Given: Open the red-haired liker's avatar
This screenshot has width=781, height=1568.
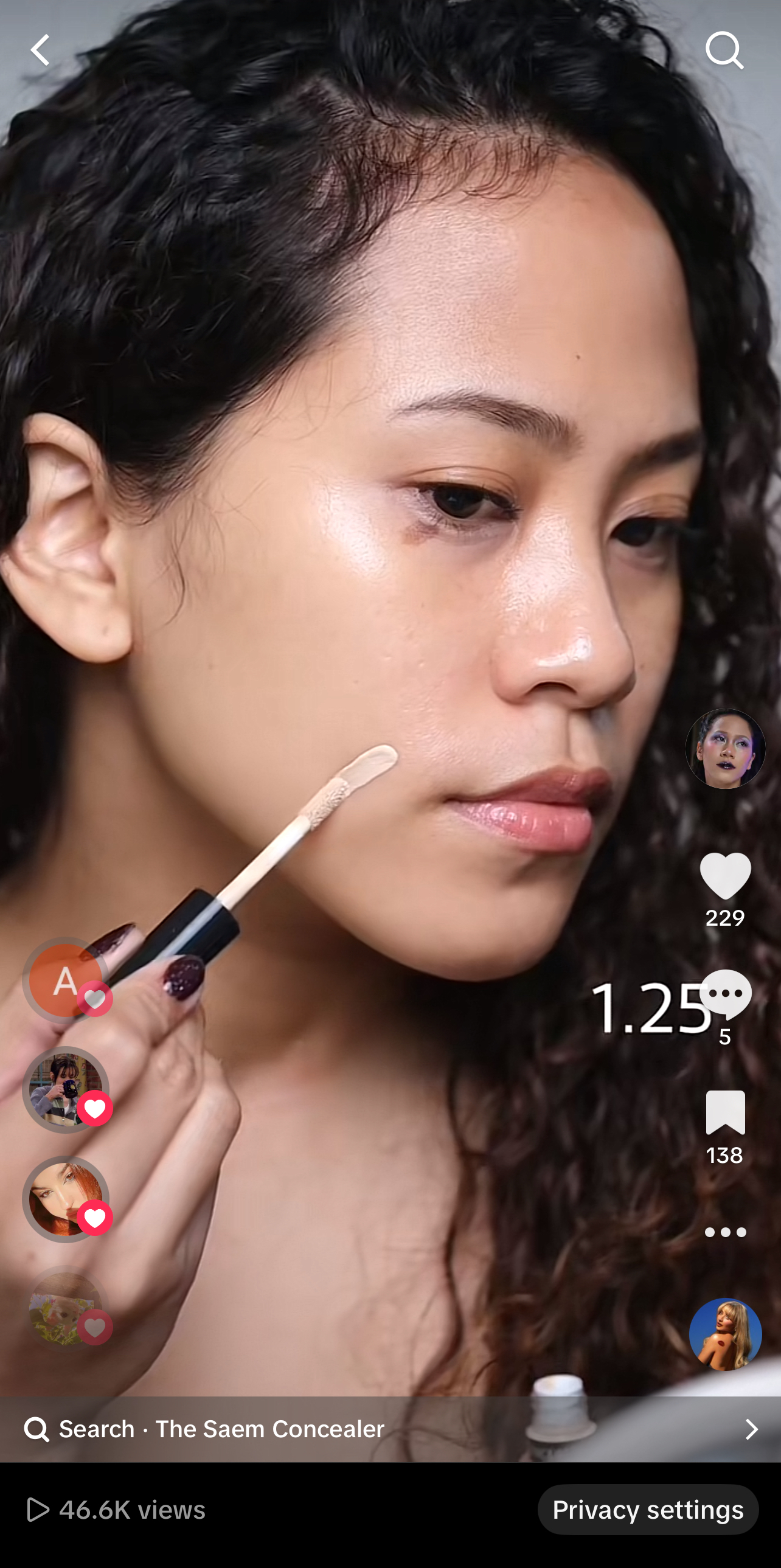Looking at the screenshot, I should pos(66,1199).
